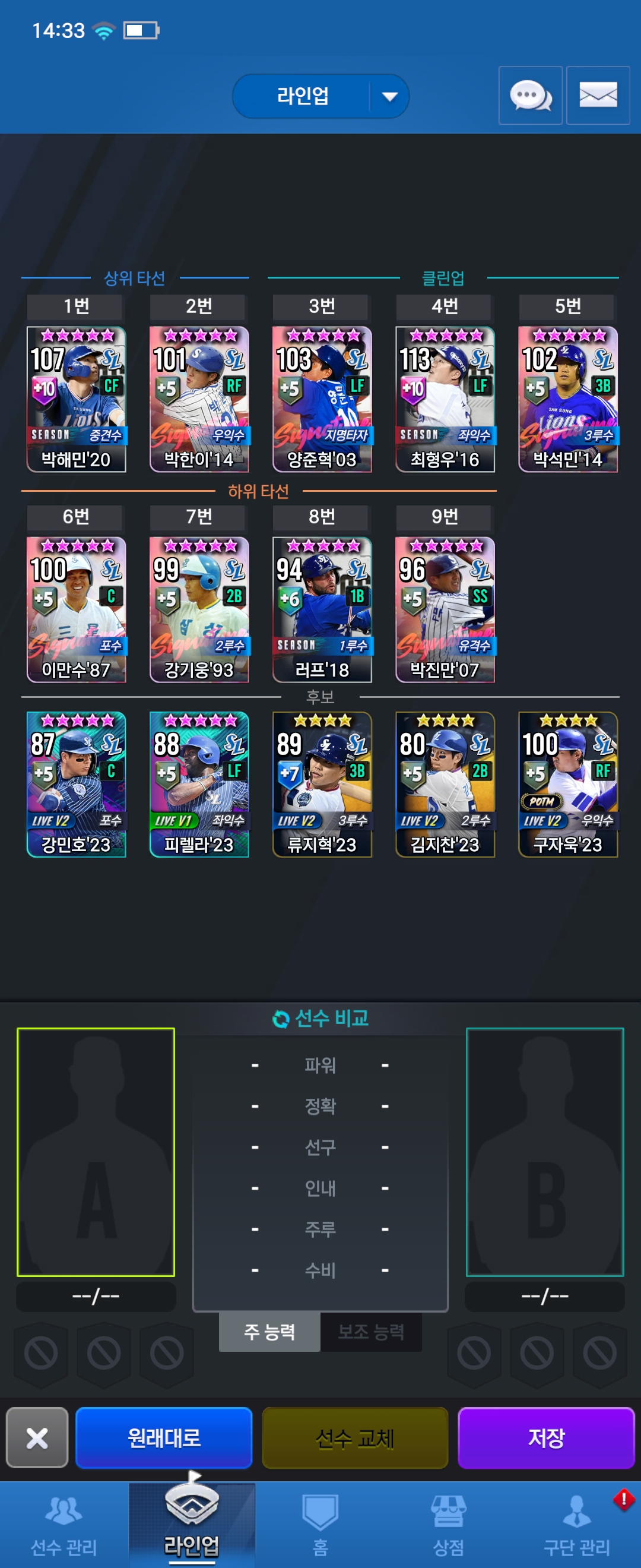Select the 러프'18 first baseman card

[x=322, y=609]
